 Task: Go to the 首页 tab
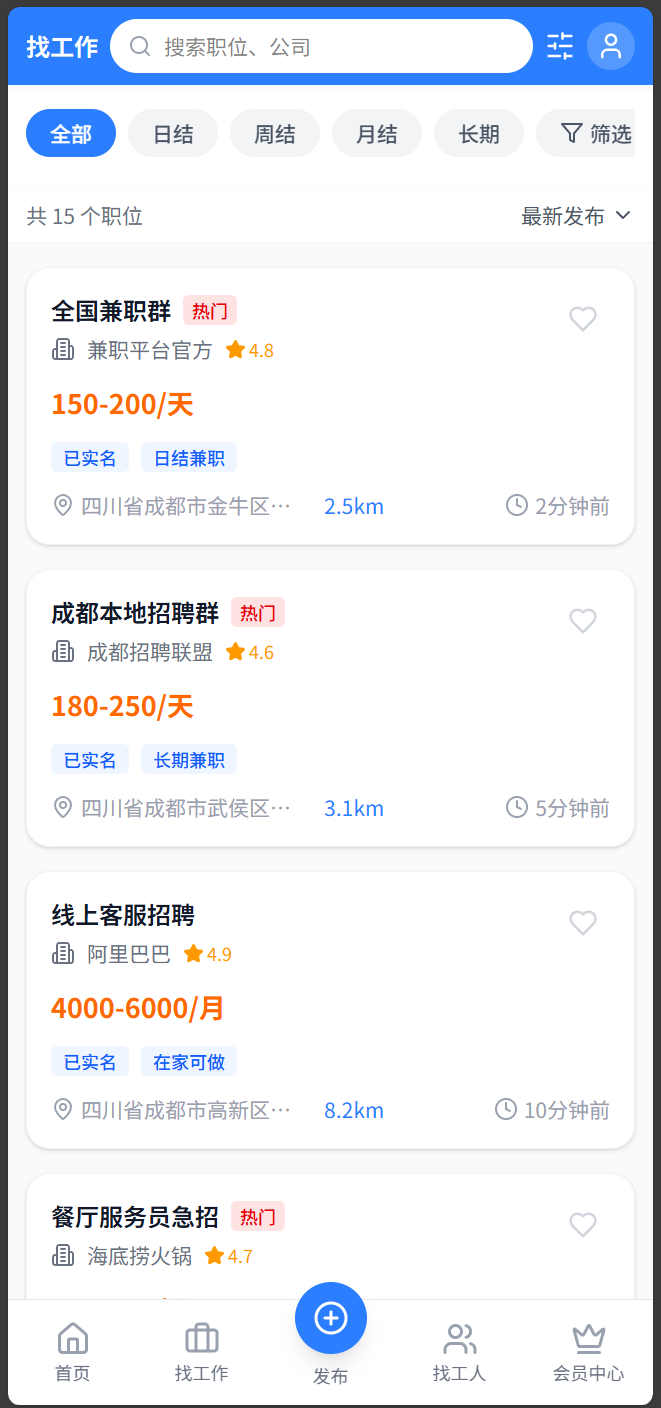coord(73,1353)
